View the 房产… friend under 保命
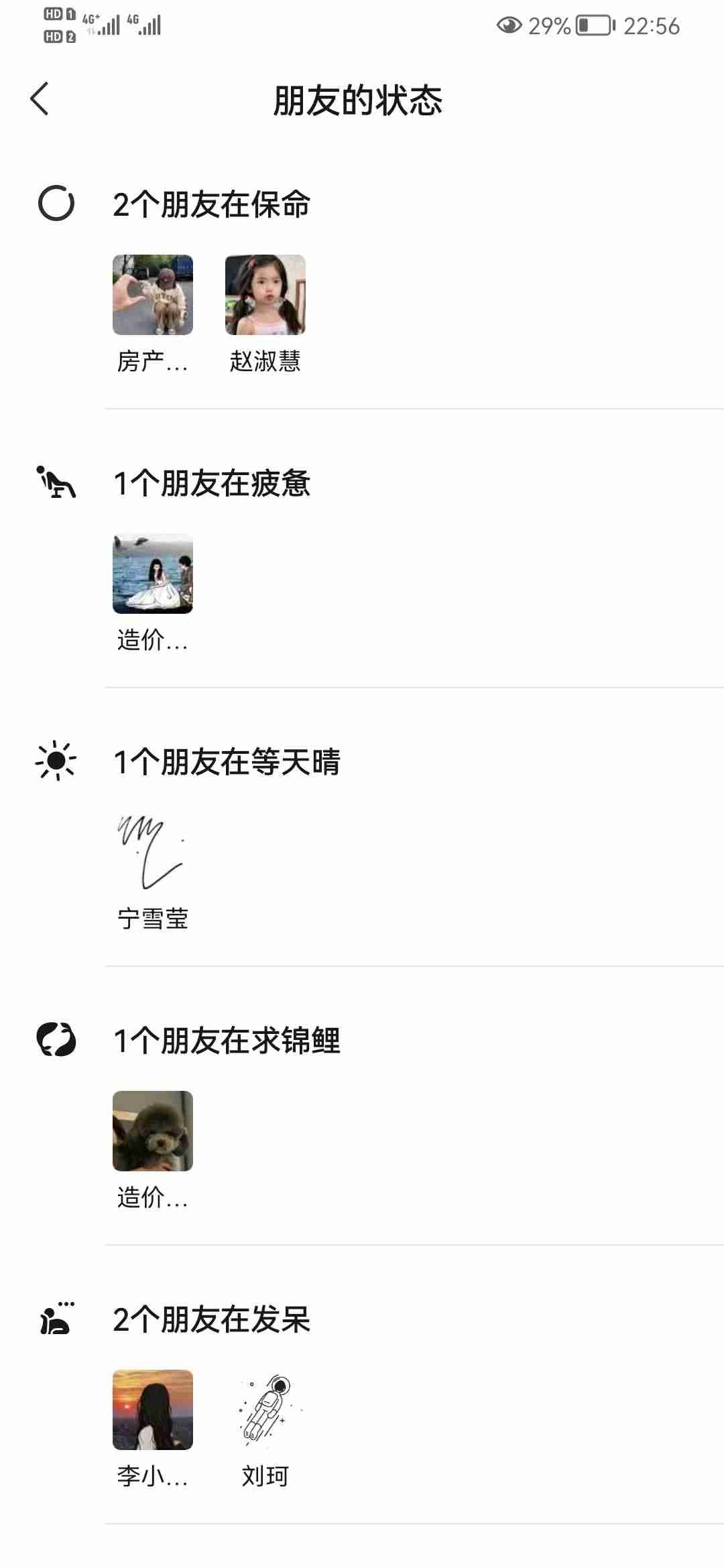724x1568 pixels. 153,295
